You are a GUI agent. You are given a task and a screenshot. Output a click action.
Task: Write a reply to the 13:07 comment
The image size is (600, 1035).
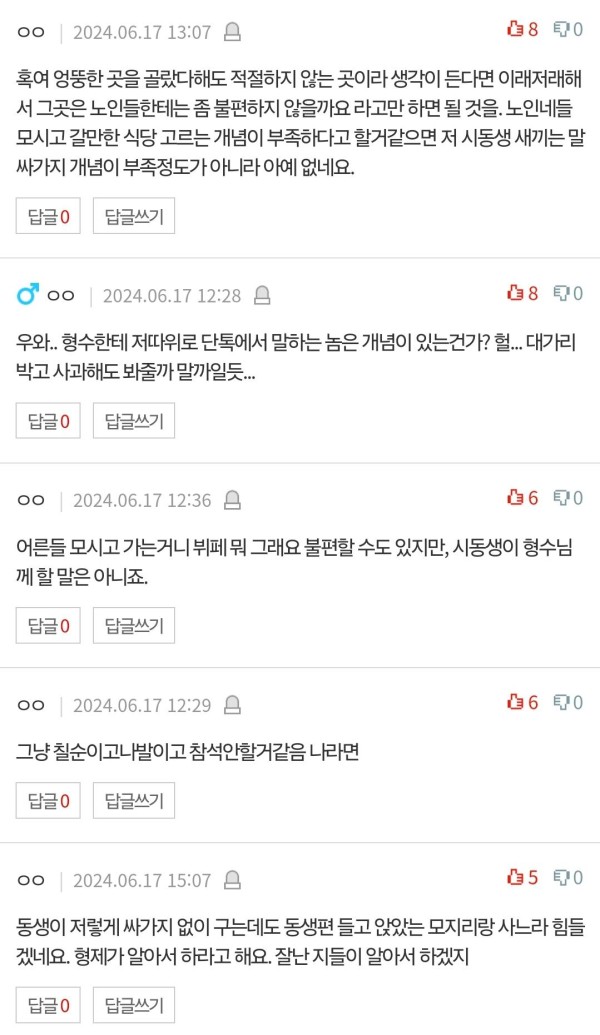[x=134, y=215]
